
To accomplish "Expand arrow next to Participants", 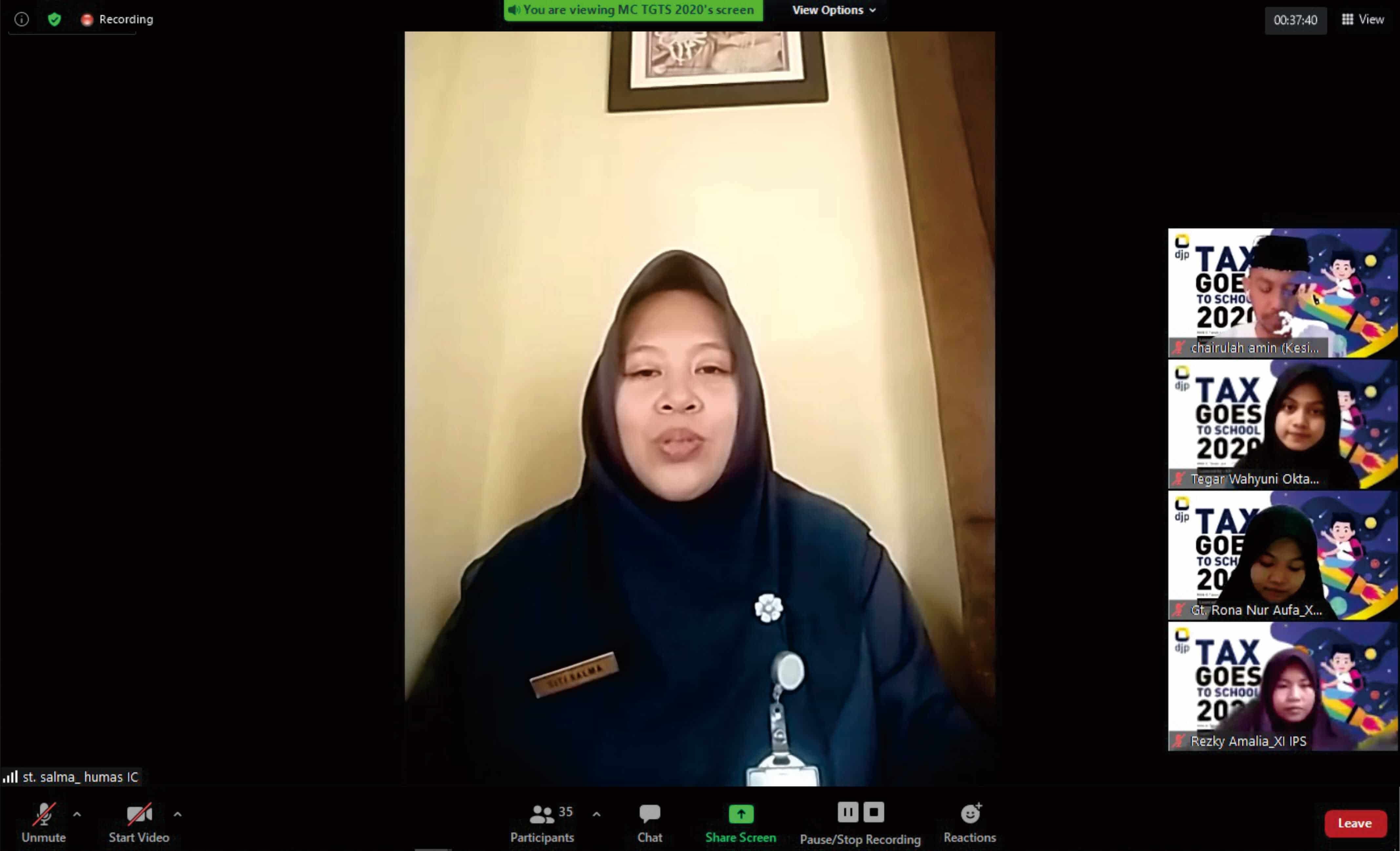I will coord(596,814).
